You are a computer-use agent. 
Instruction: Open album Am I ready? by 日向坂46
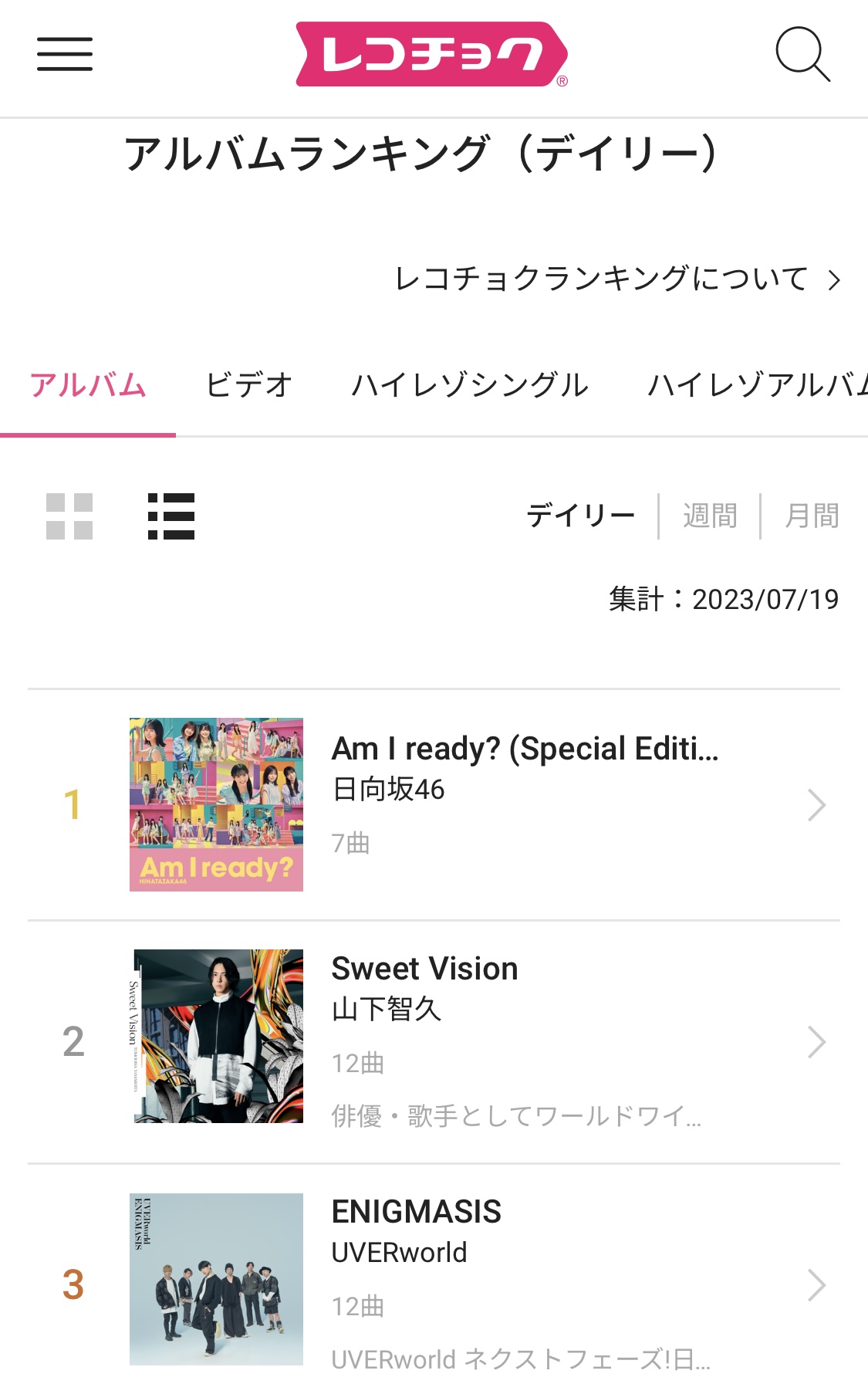(525, 804)
